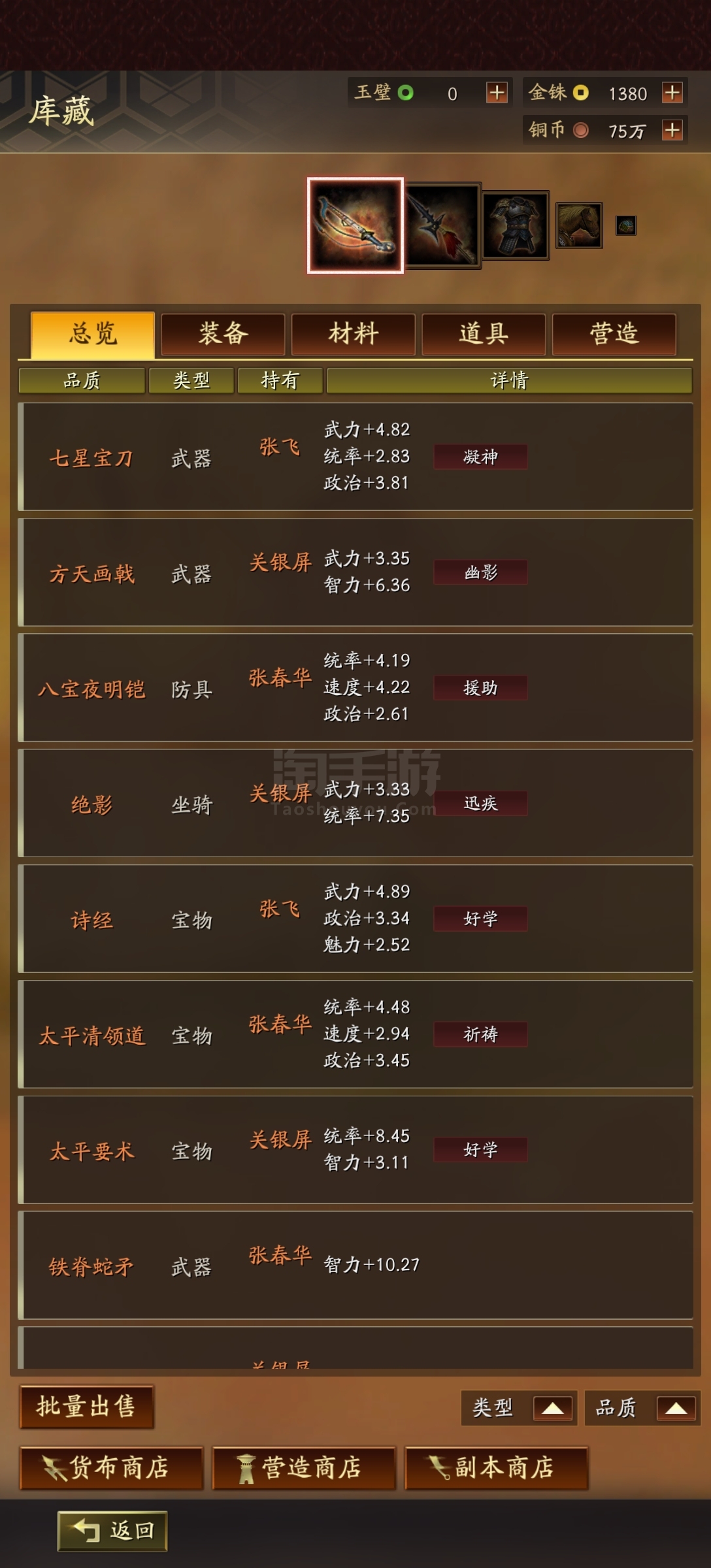The height and width of the screenshot is (1568, 711).
Task: Open the 七星宝刀 item row
Action: [x=355, y=457]
